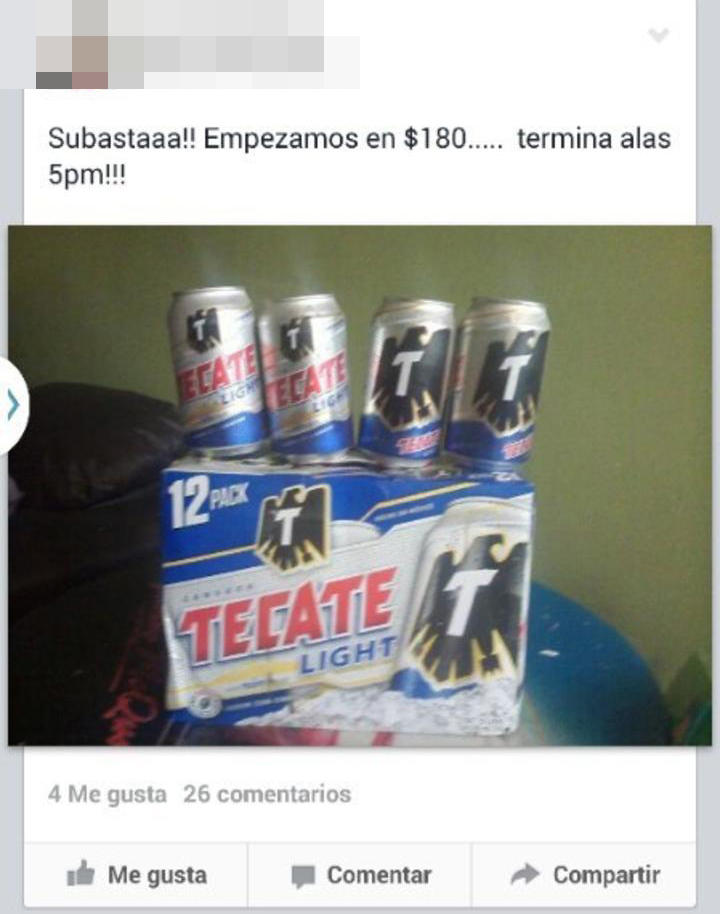
Task: Share the post with Compartir
Action: pos(585,875)
